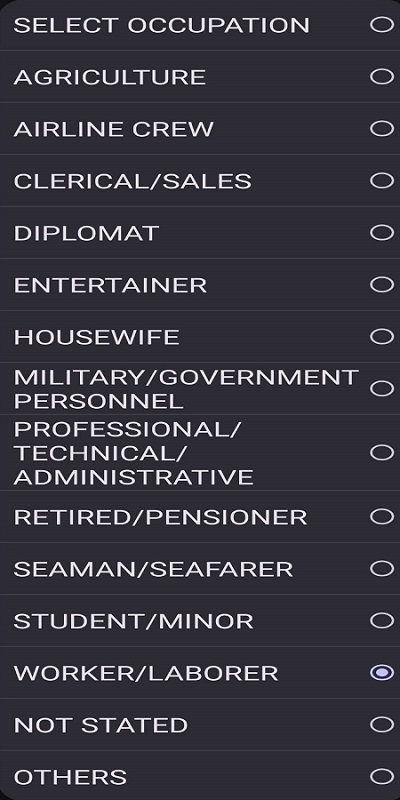The width and height of the screenshot is (400, 800).
Task: Select CLERICAL/SALES occupation
Action: (200, 181)
